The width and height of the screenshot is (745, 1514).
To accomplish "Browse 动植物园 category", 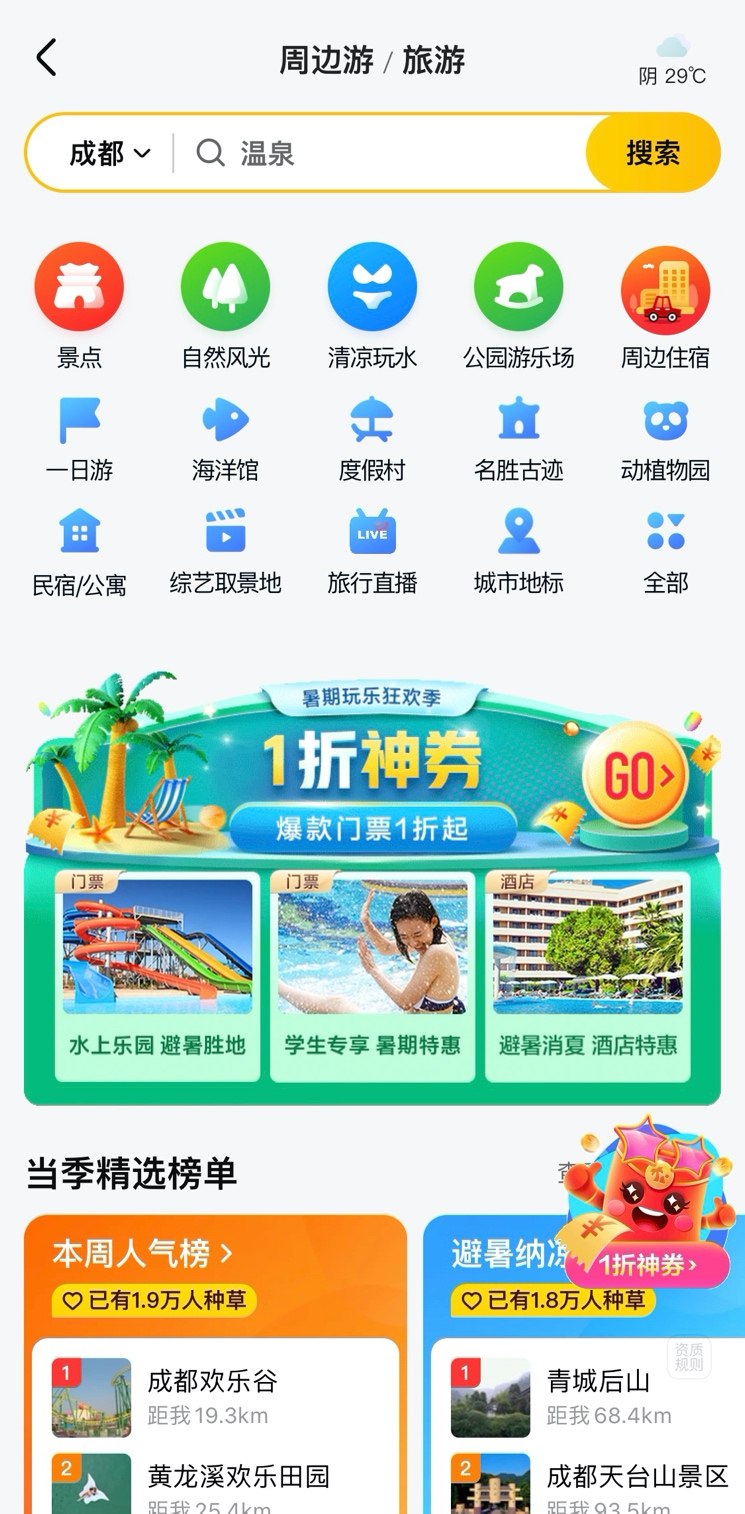I will pyautogui.click(x=665, y=438).
